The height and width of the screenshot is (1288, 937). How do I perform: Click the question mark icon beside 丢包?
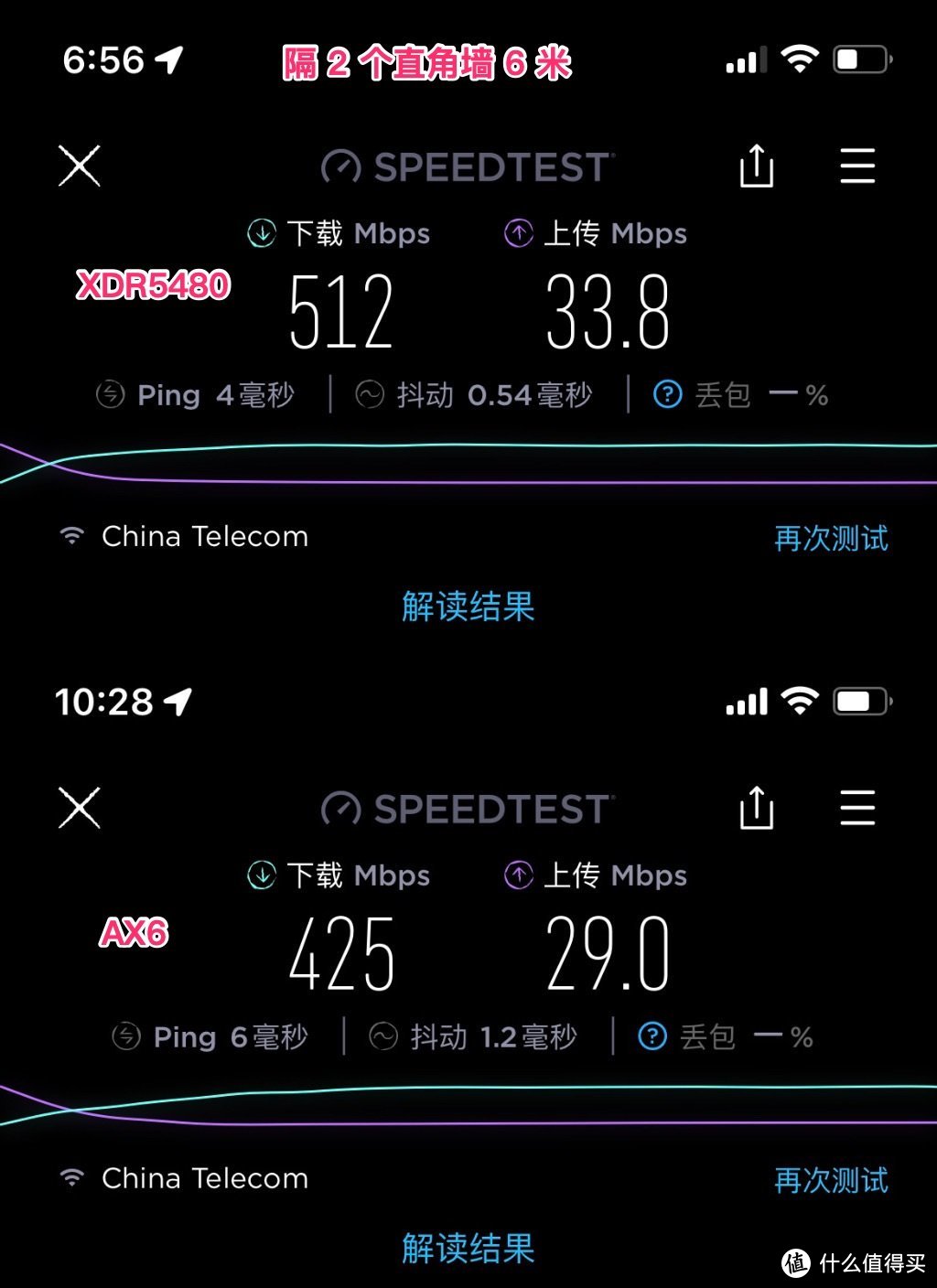[x=667, y=394]
